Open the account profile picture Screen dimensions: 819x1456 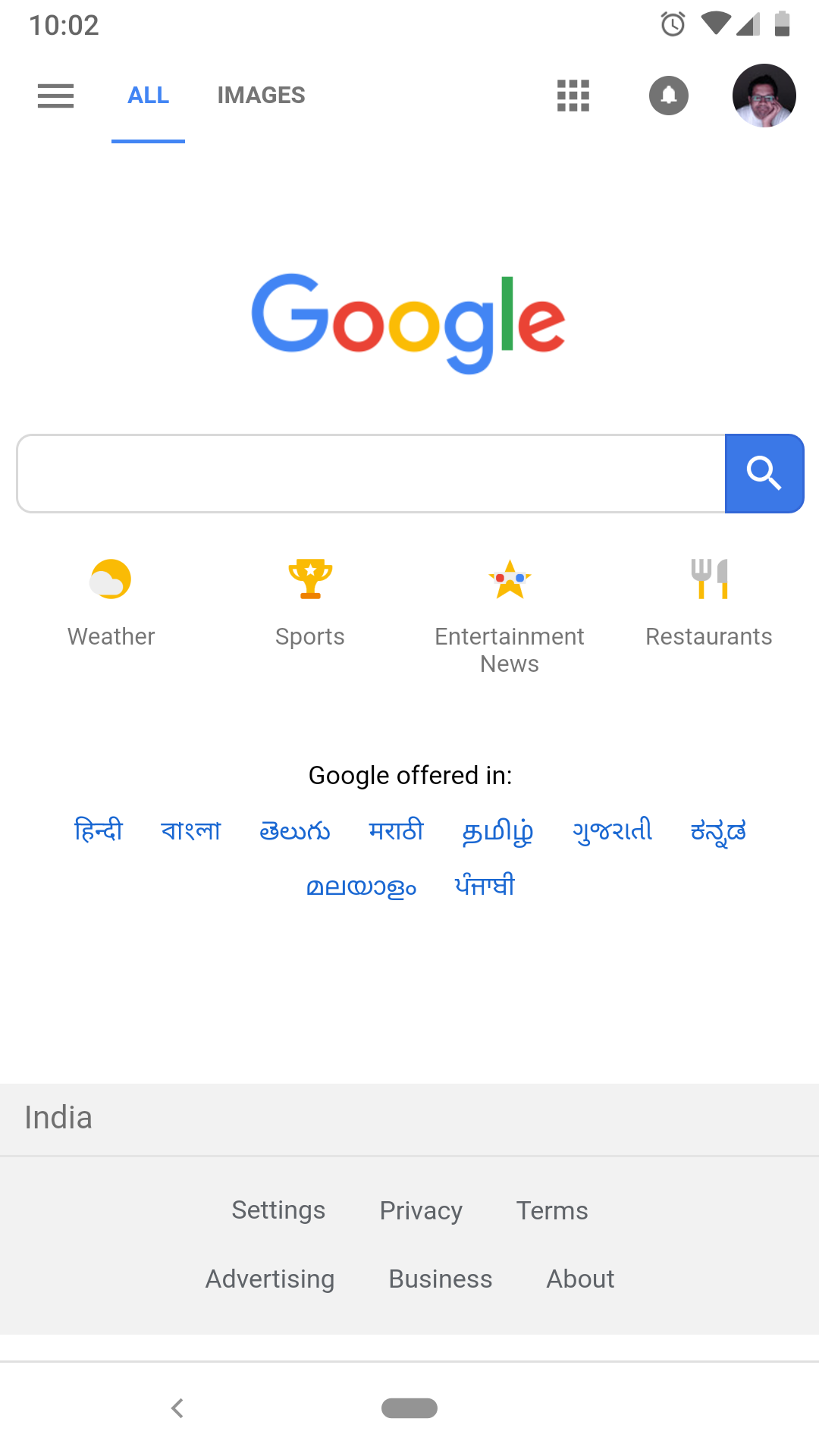(764, 96)
